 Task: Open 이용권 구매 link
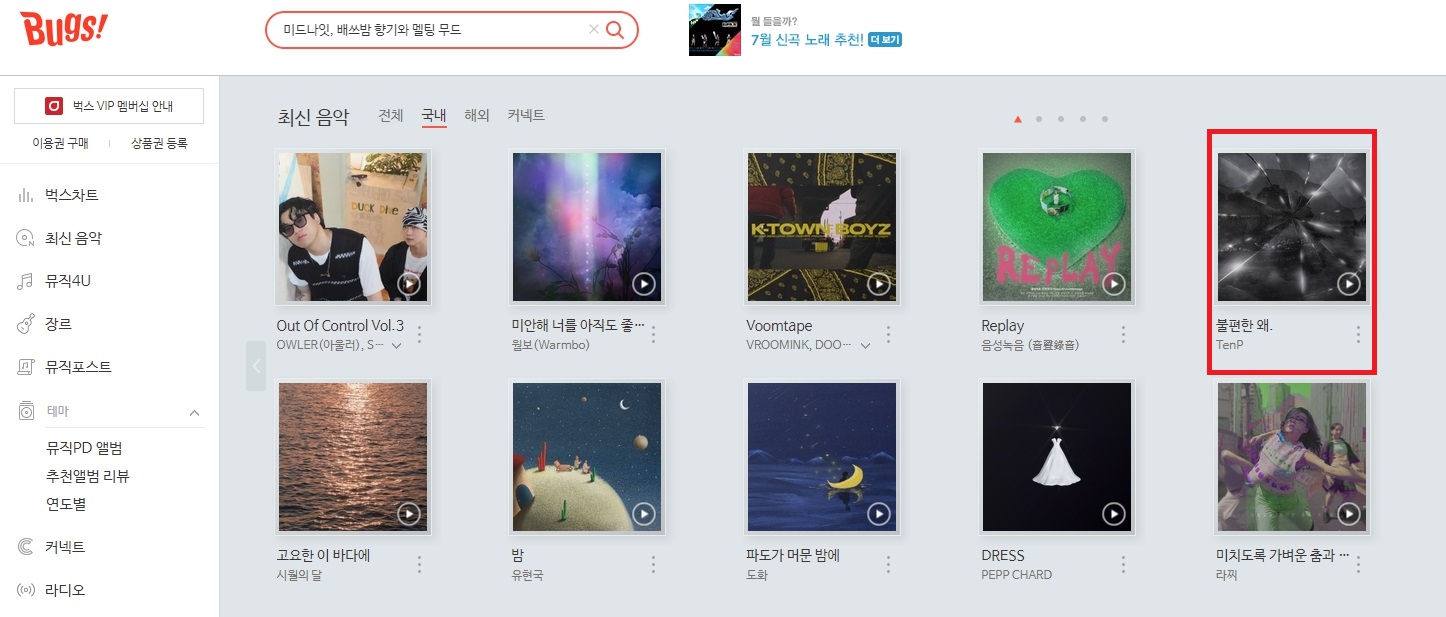[x=60, y=143]
